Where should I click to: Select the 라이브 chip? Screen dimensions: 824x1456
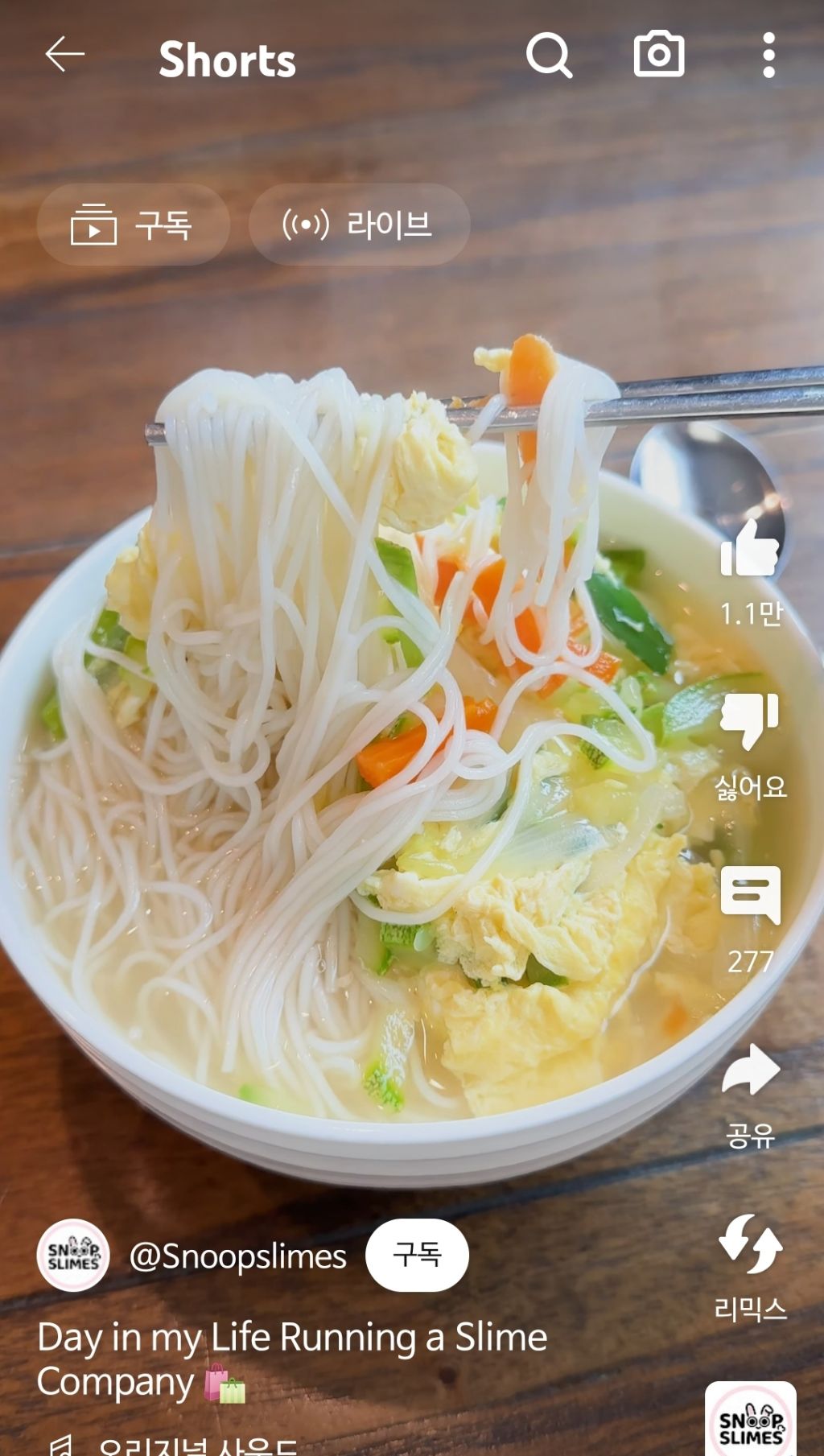pyautogui.click(x=359, y=225)
